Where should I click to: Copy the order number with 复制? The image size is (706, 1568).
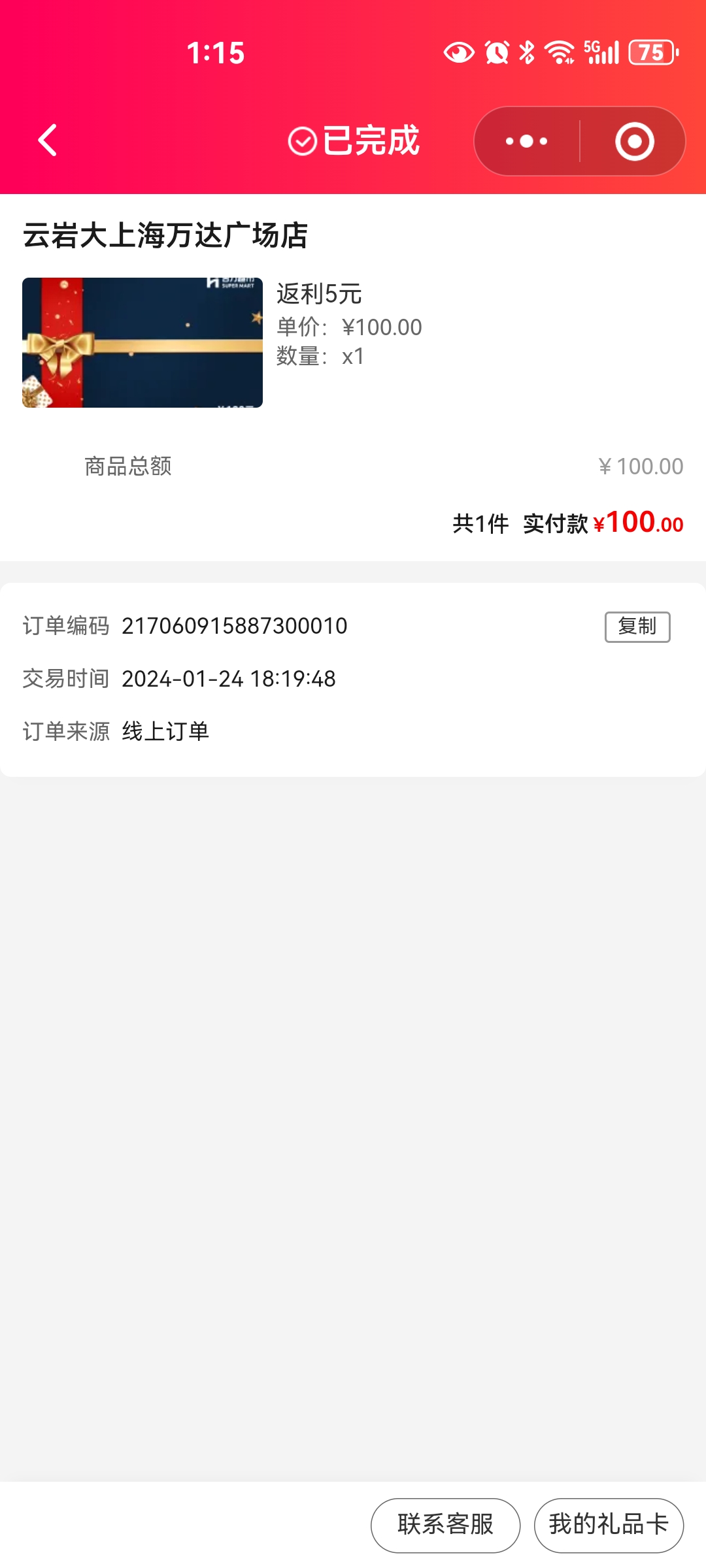click(637, 627)
